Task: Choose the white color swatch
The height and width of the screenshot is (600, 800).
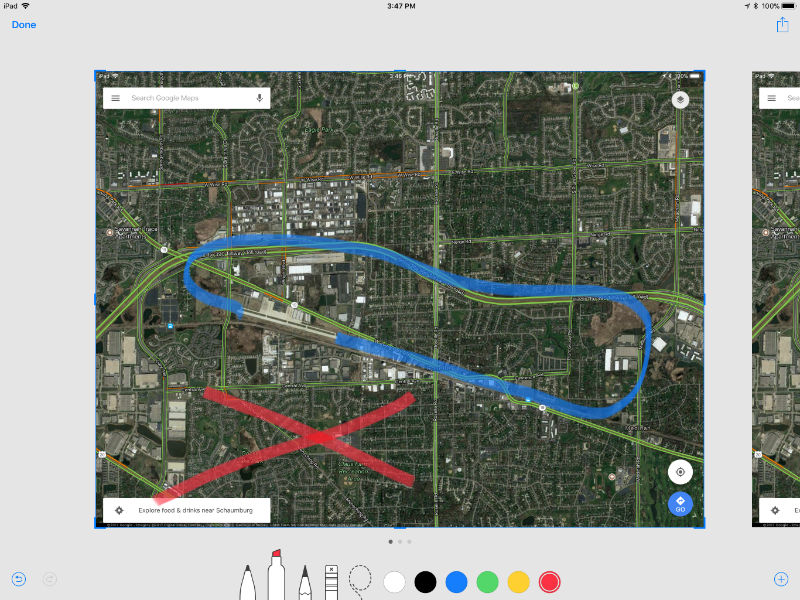Action: pos(394,581)
